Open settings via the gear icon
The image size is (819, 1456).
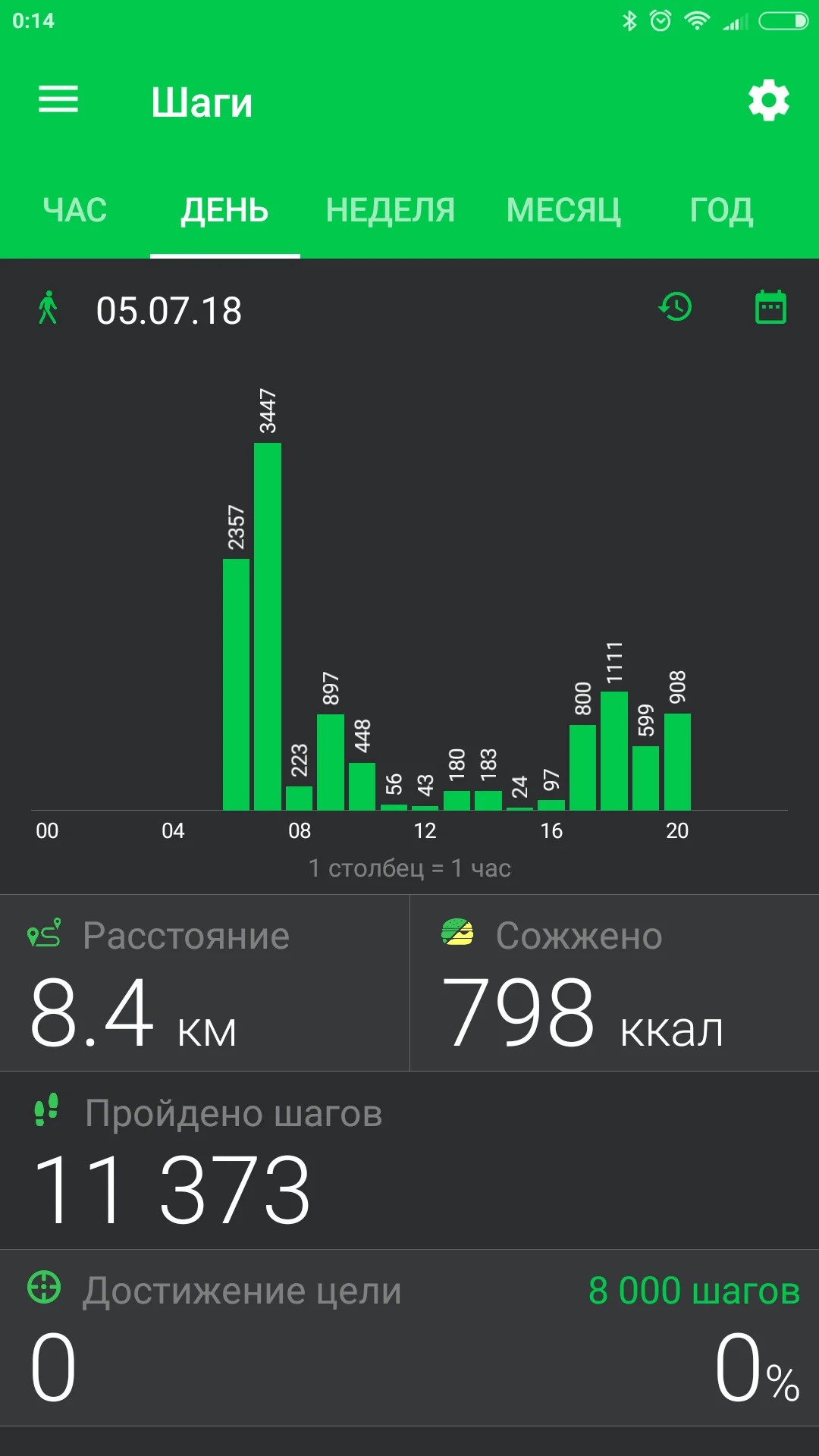point(768,100)
